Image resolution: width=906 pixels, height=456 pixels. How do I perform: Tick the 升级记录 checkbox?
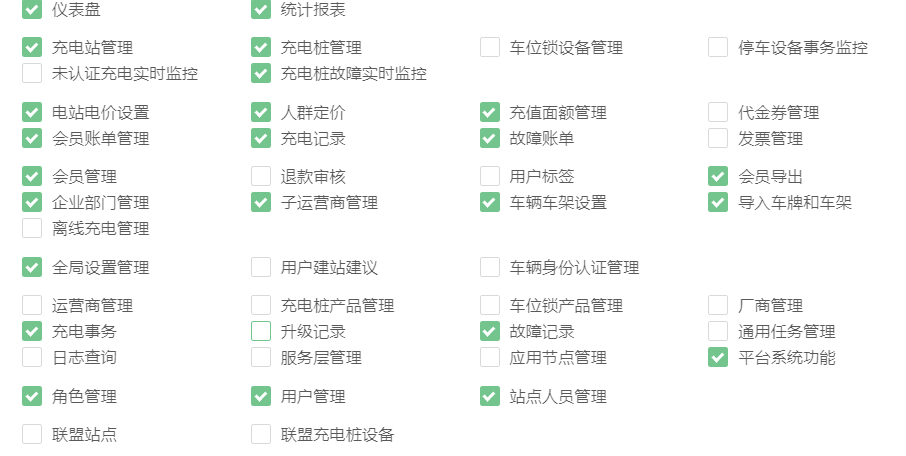(x=261, y=331)
